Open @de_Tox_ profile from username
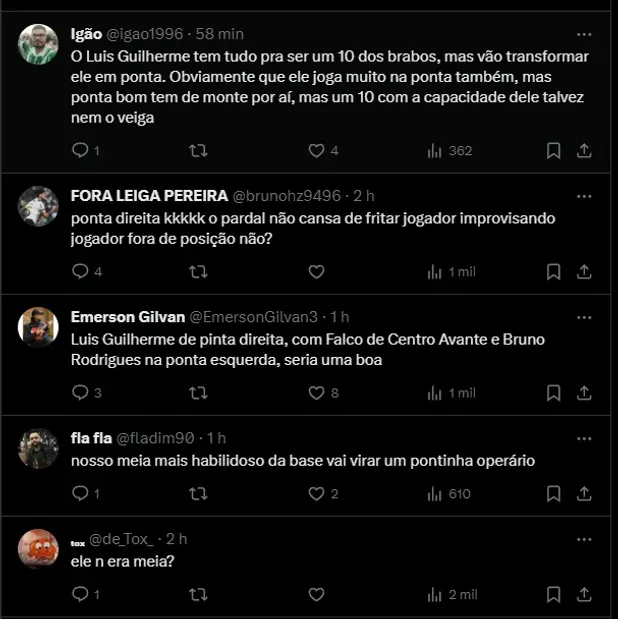 click(x=122, y=539)
